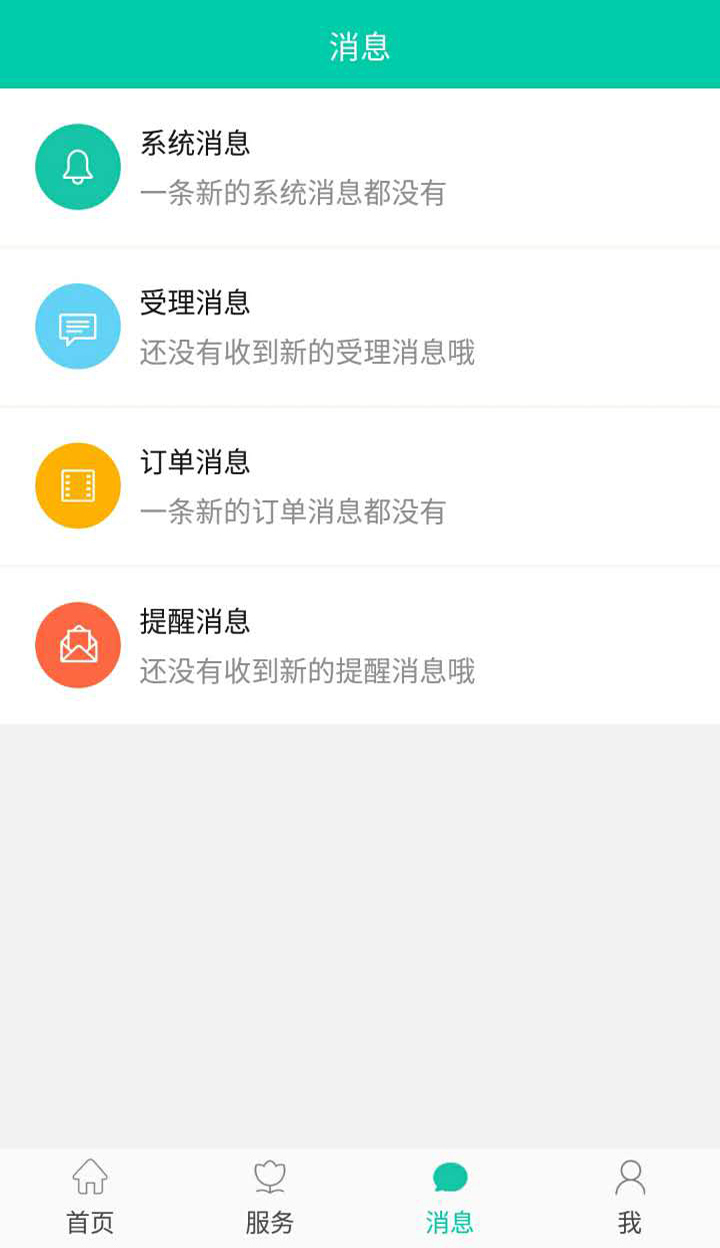Select the 消息 messages tab
Screen dimensions: 720x1248
coord(450,1197)
